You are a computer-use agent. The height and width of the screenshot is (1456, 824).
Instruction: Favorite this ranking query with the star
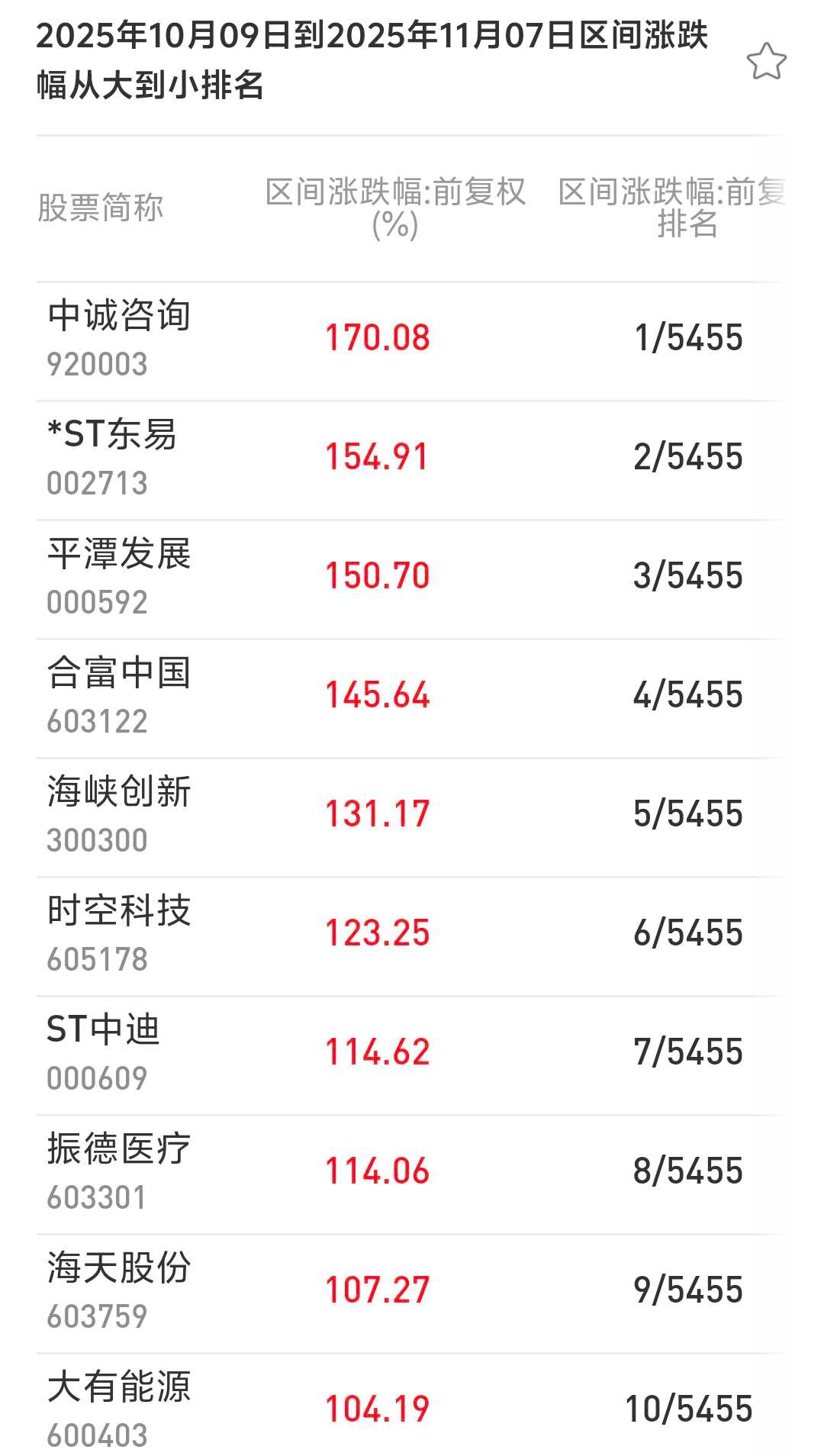766,62
